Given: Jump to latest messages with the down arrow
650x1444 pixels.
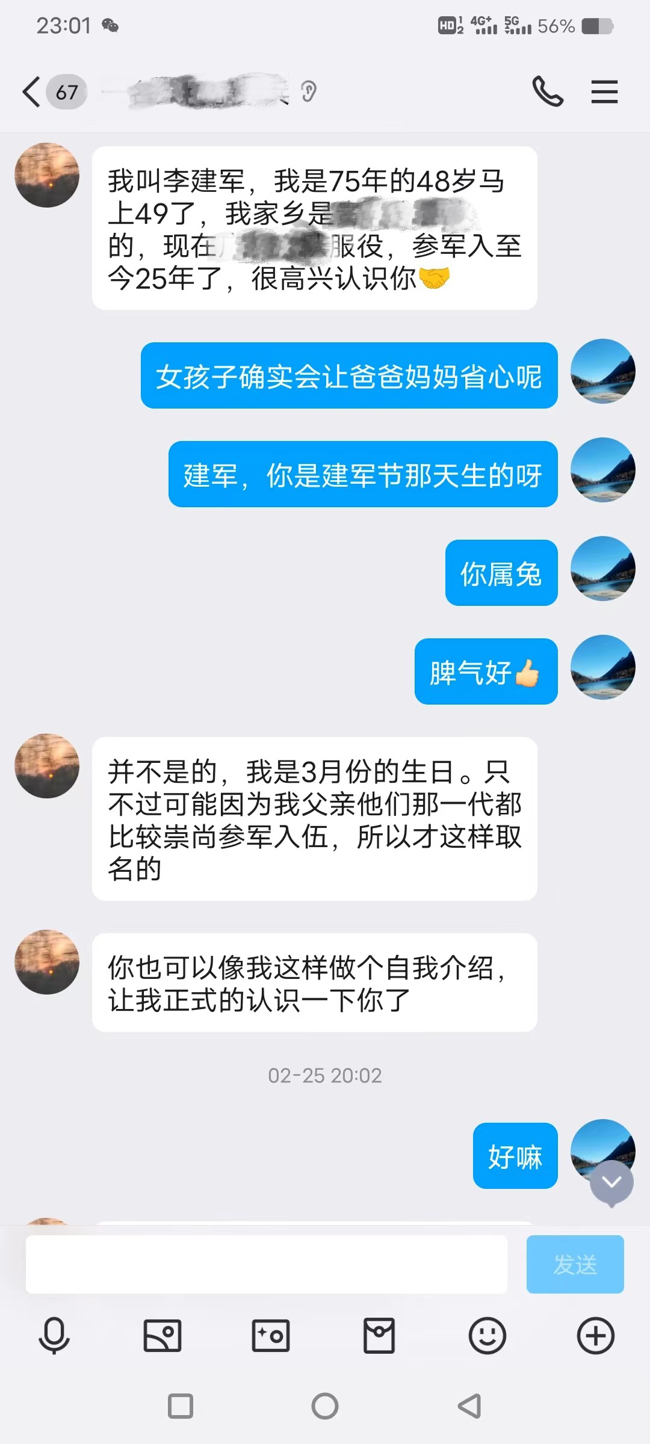Looking at the screenshot, I should [611, 1183].
